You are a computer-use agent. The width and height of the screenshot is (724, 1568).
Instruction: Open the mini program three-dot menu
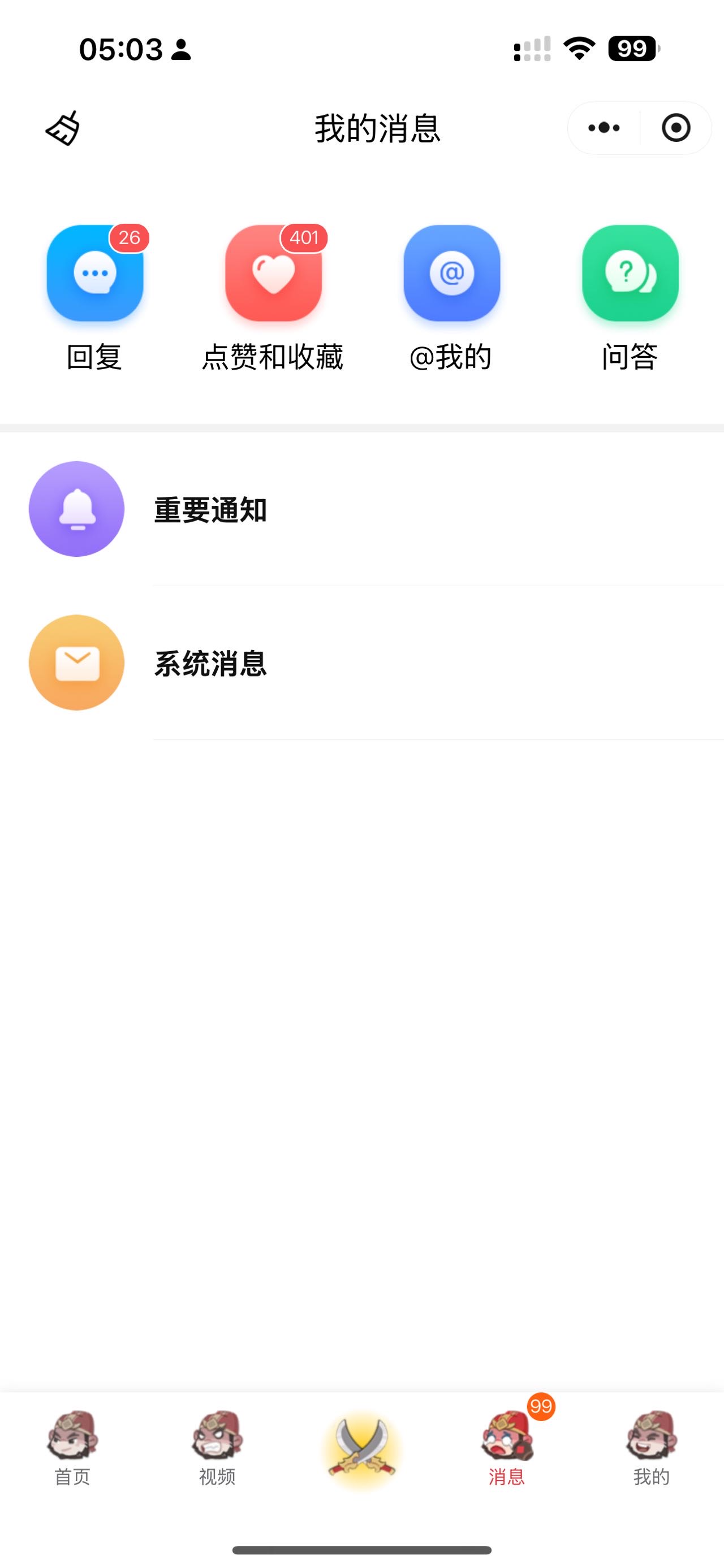pyautogui.click(x=604, y=128)
